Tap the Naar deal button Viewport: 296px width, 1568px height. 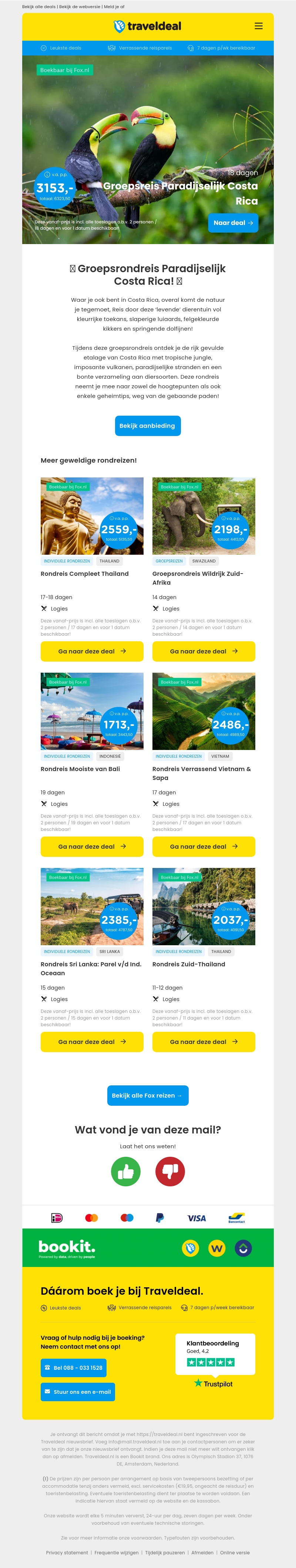[x=233, y=223]
